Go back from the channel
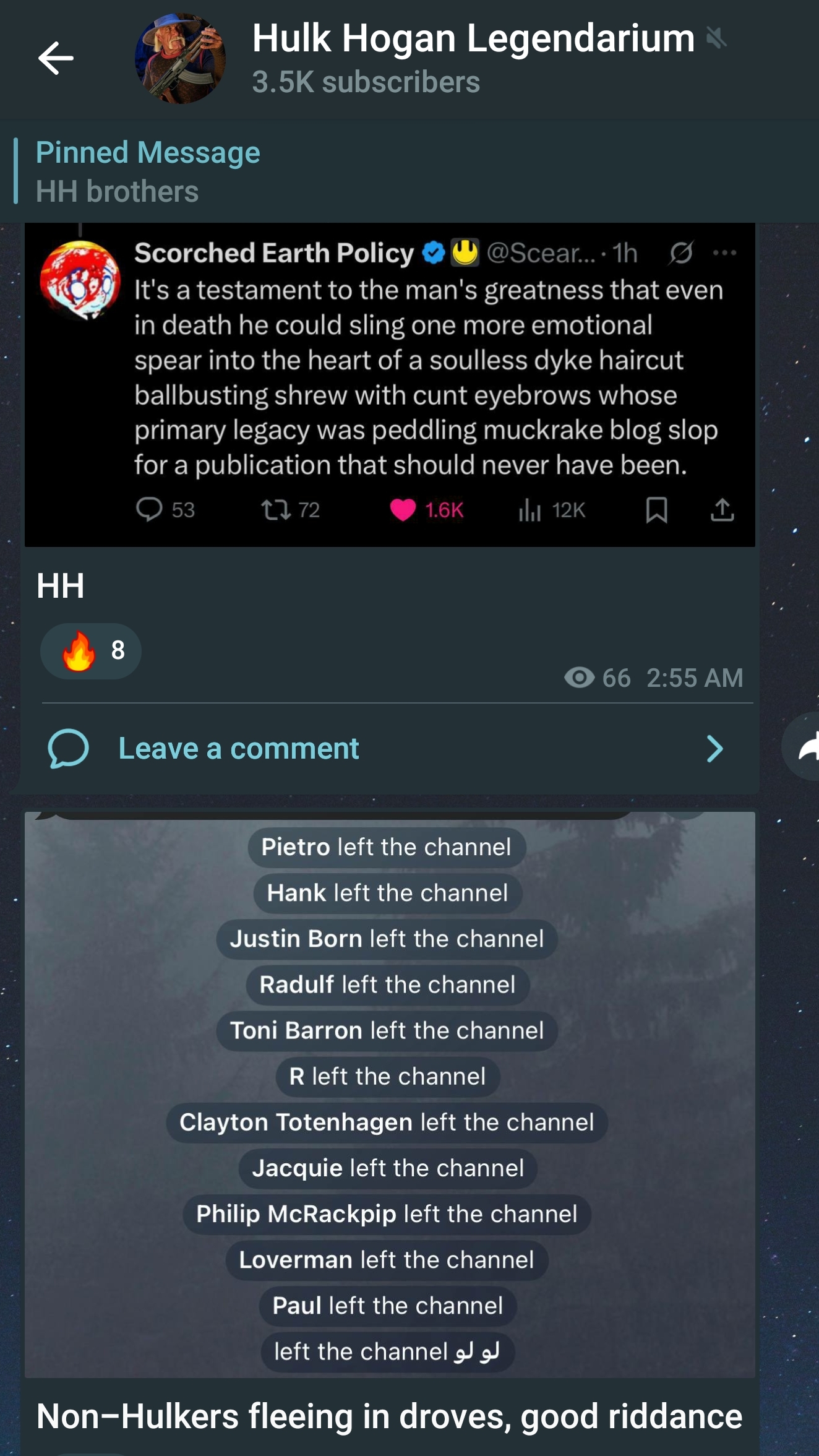 pos(56,58)
